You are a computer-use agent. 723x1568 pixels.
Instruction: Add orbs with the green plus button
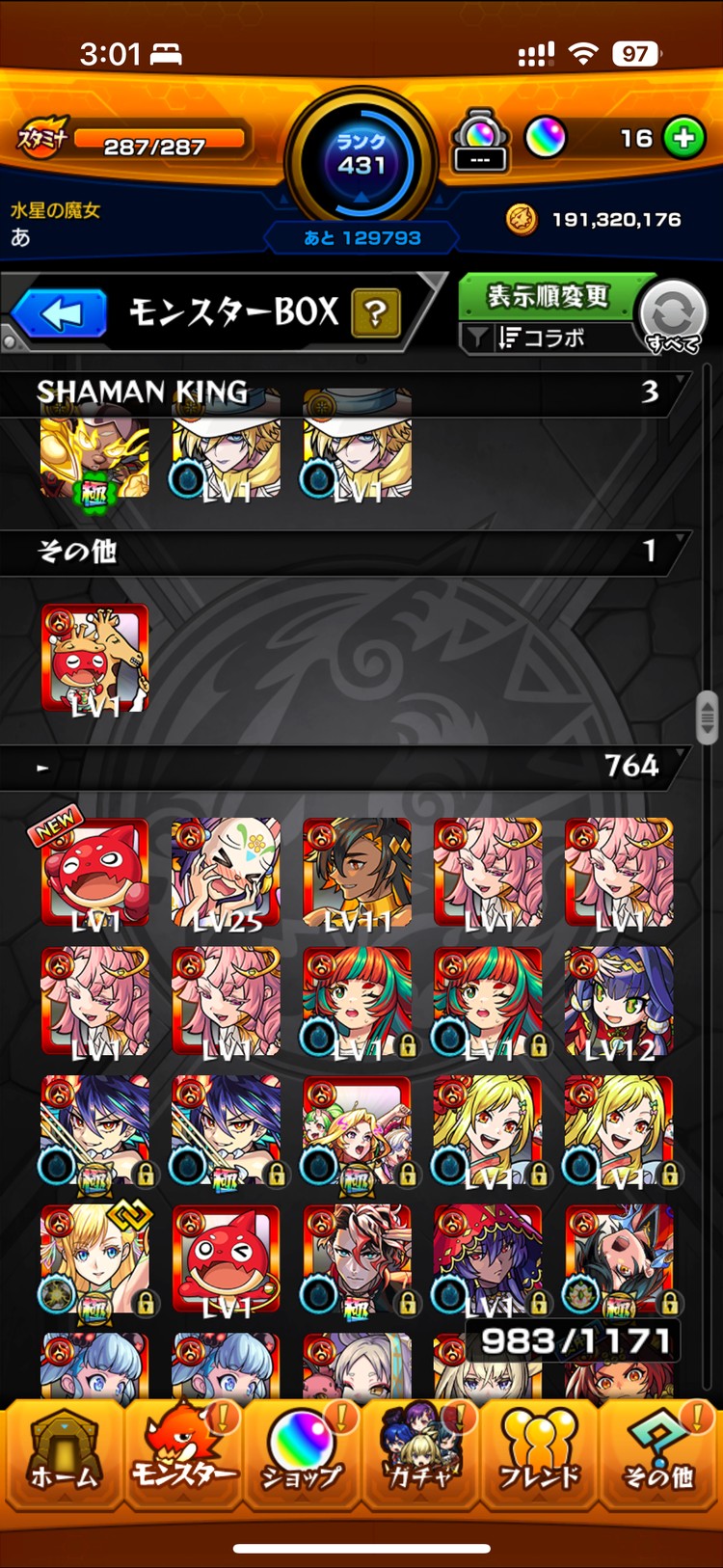(x=683, y=139)
